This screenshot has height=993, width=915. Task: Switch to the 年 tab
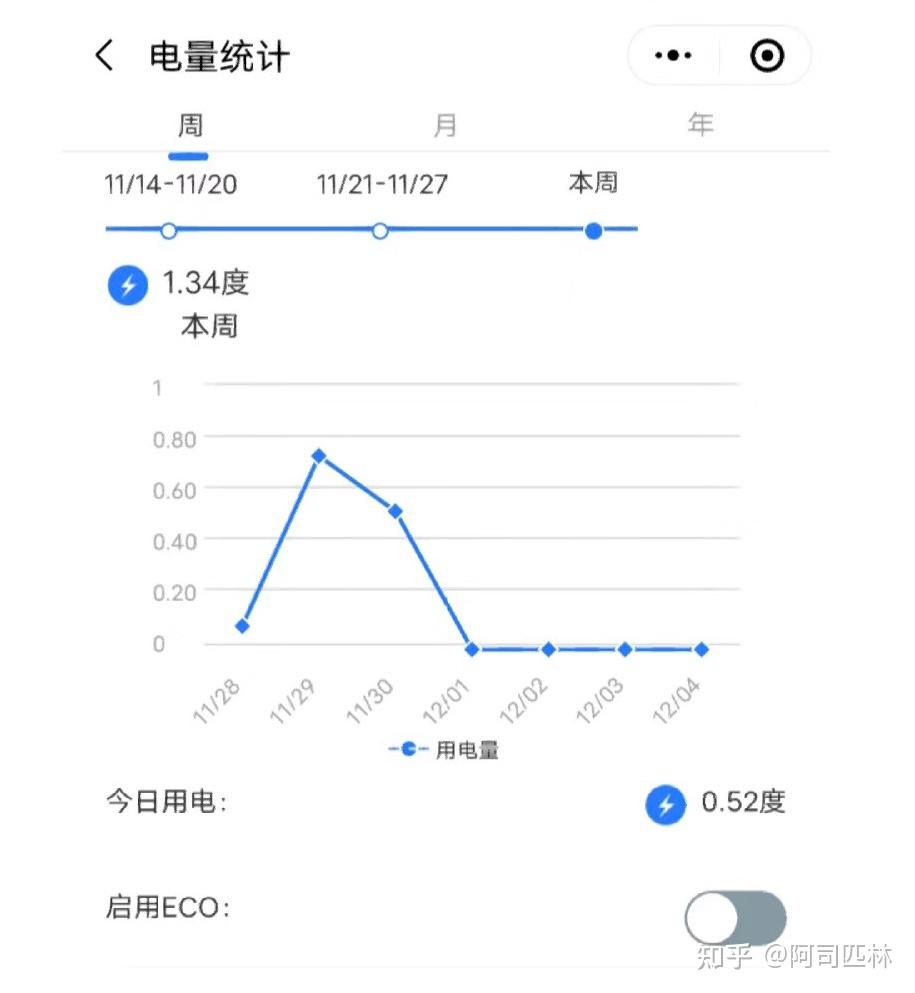click(x=700, y=126)
